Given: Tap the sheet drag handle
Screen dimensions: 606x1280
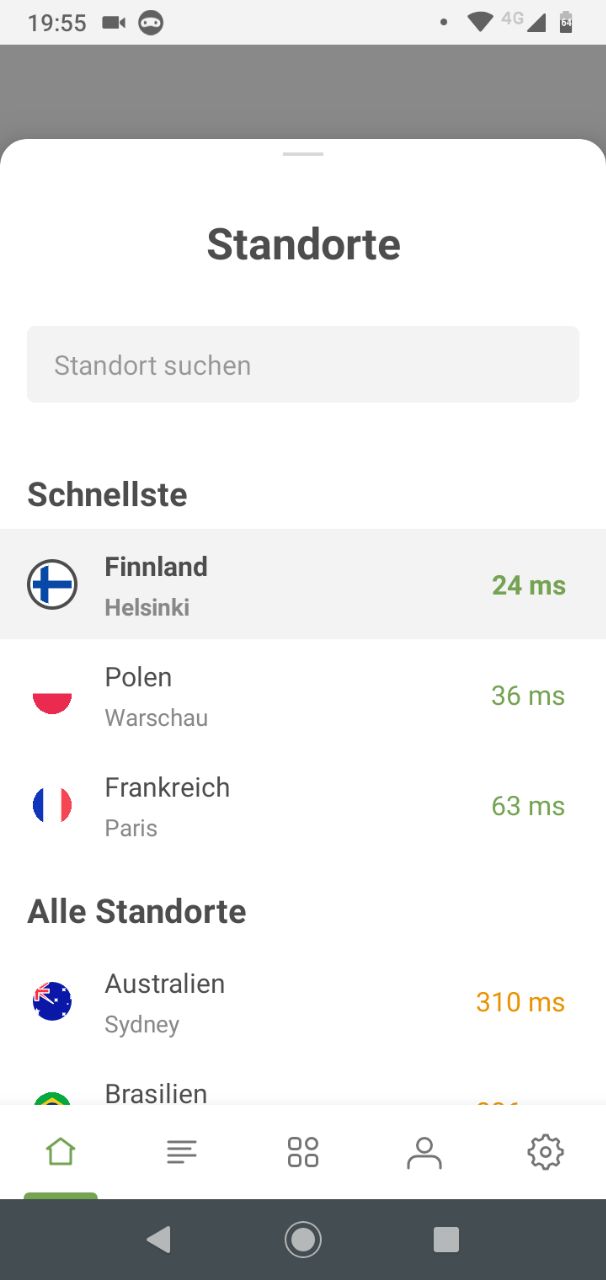Looking at the screenshot, I should (303, 154).
